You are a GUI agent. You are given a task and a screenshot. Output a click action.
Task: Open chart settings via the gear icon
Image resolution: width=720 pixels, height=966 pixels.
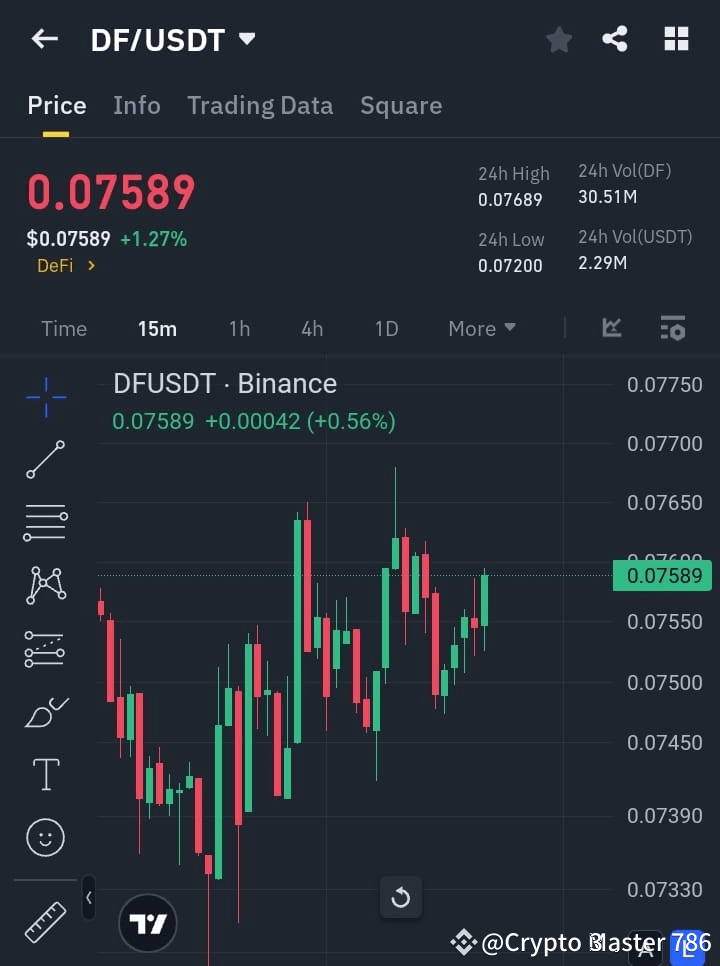point(673,328)
